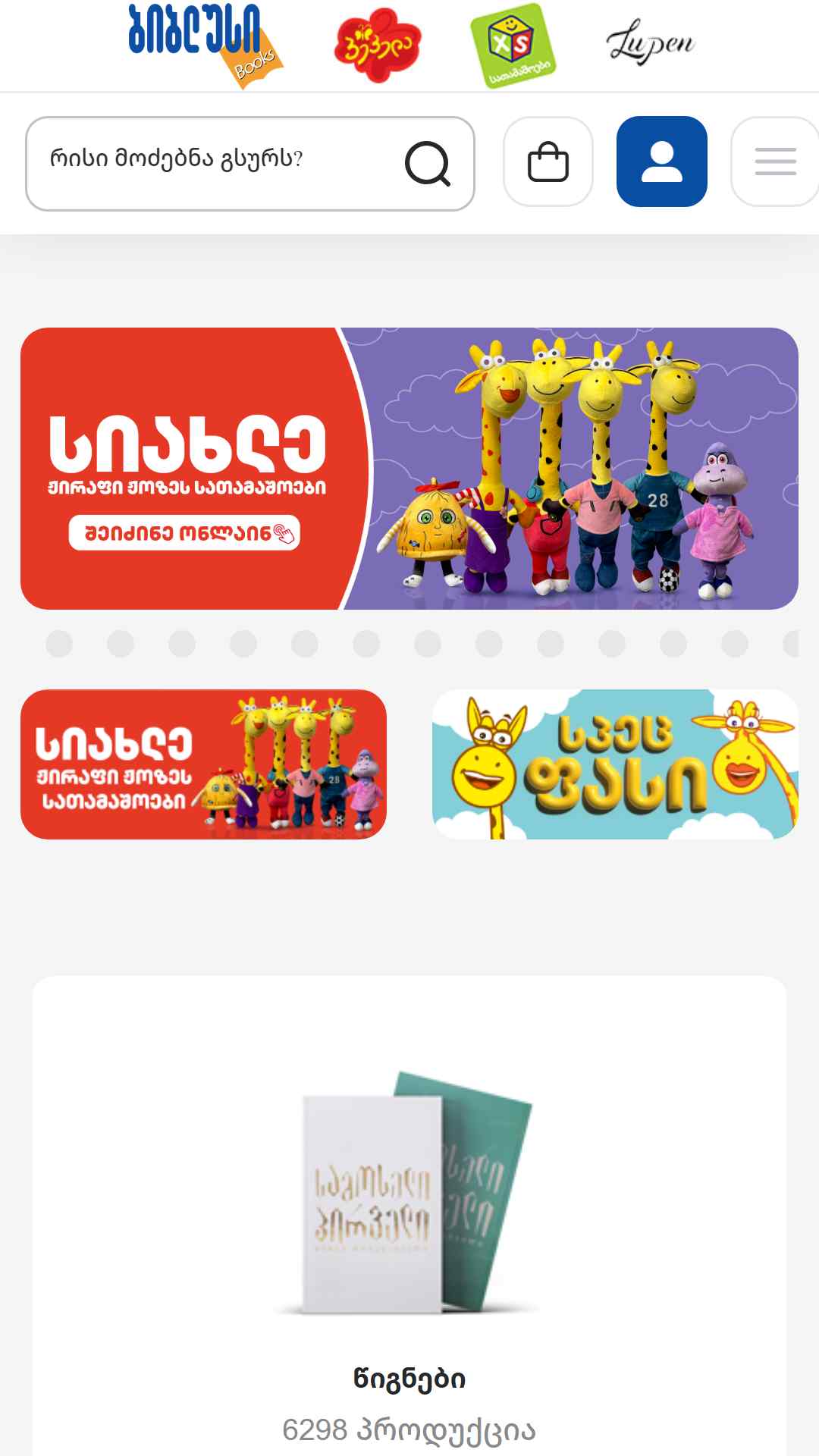Open the XS toys brand logo

click(x=513, y=45)
